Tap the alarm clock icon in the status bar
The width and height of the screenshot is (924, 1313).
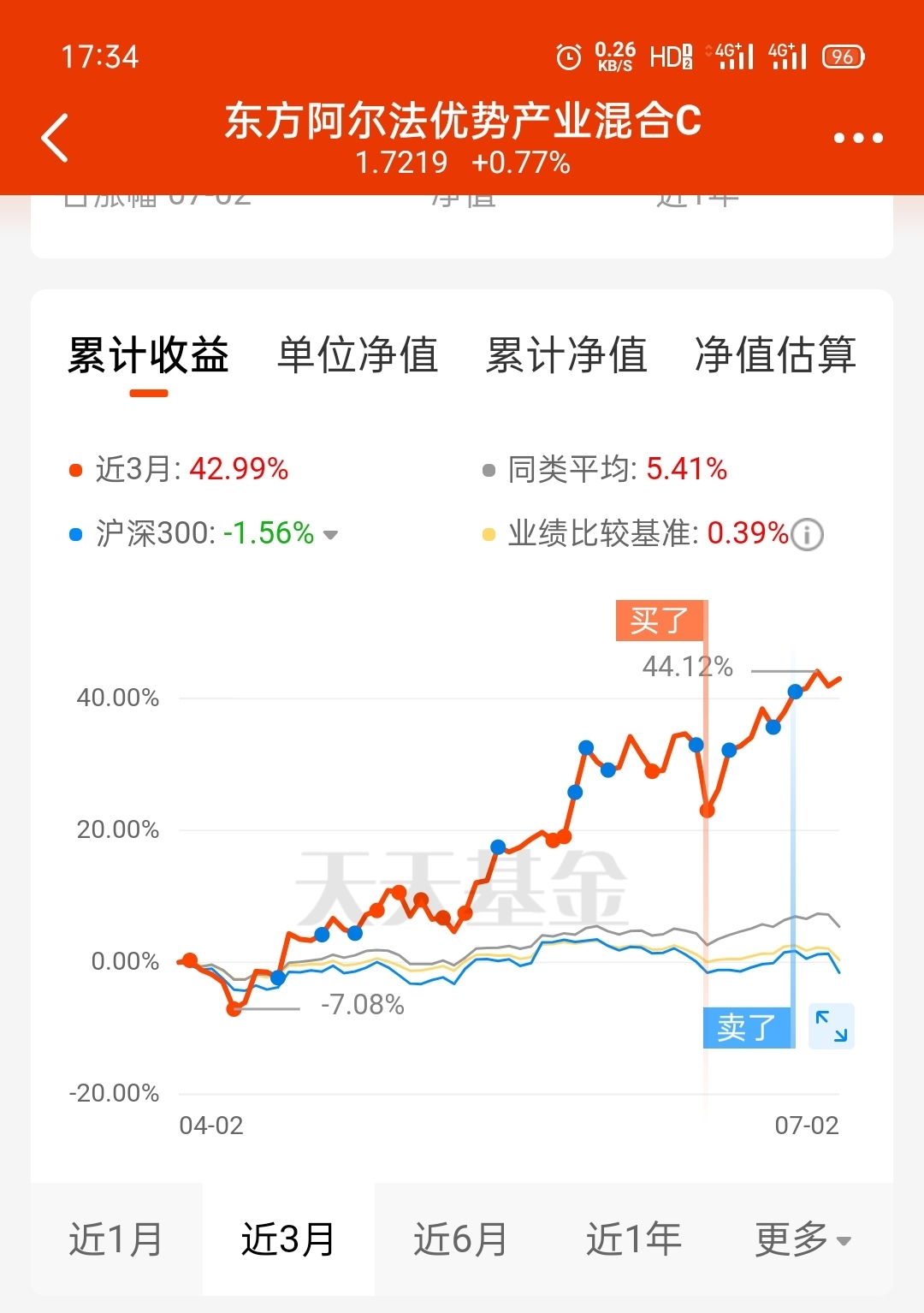pyautogui.click(x=566, y=56)
